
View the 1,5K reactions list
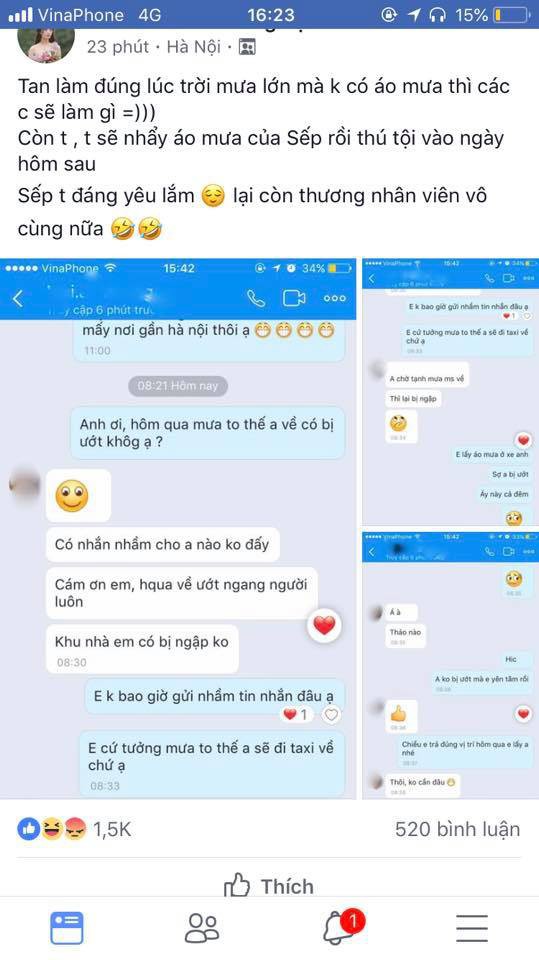click(x=74, y=830)
